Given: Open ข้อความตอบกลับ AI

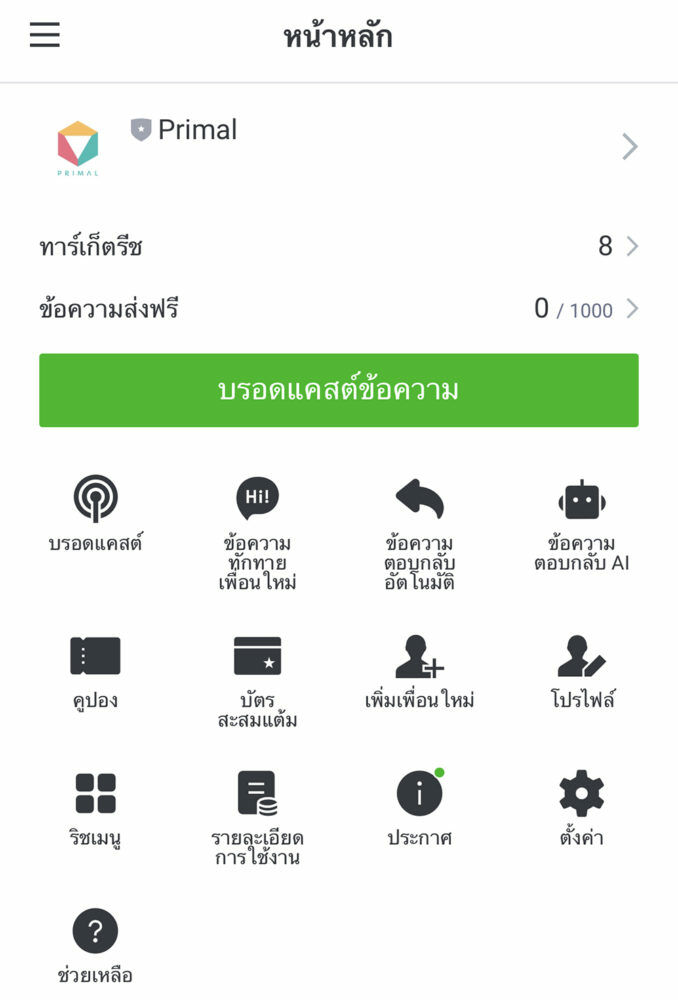Looking at the screenshot, I should (x=582, y=524).
